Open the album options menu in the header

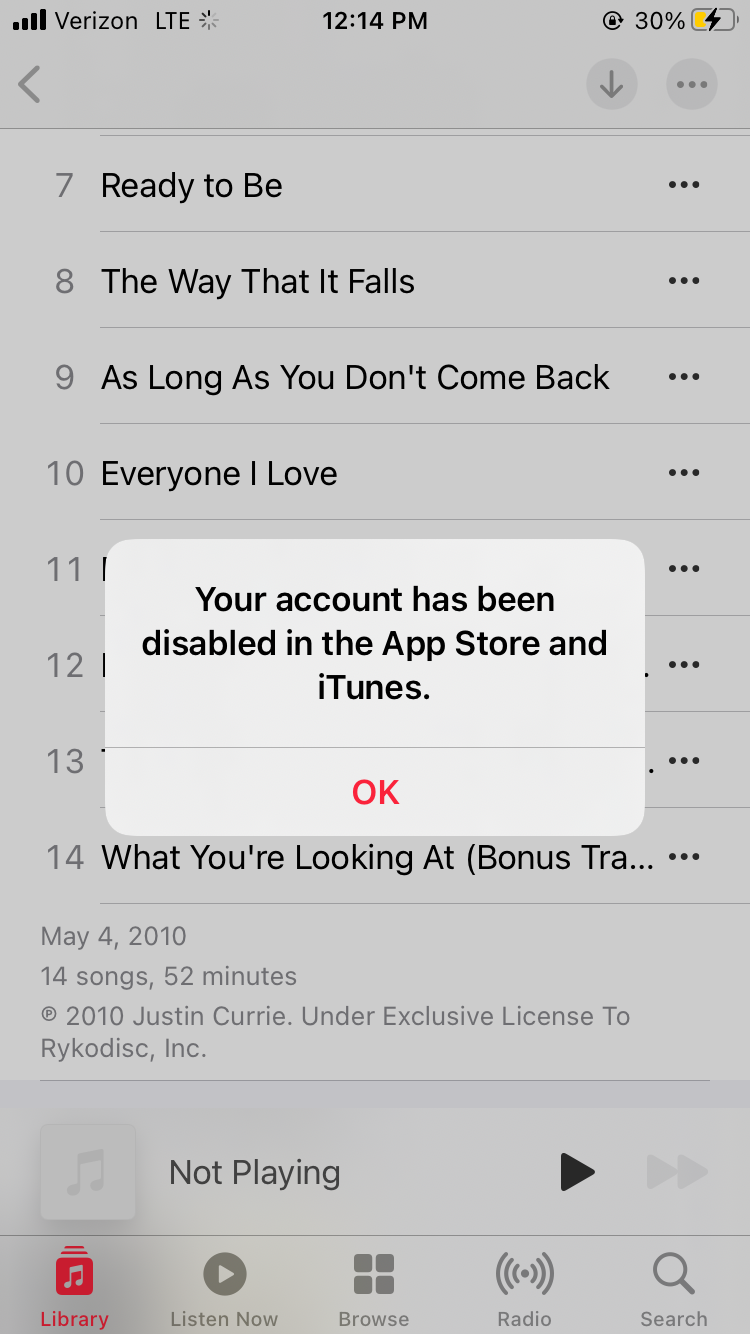(692, 85)
